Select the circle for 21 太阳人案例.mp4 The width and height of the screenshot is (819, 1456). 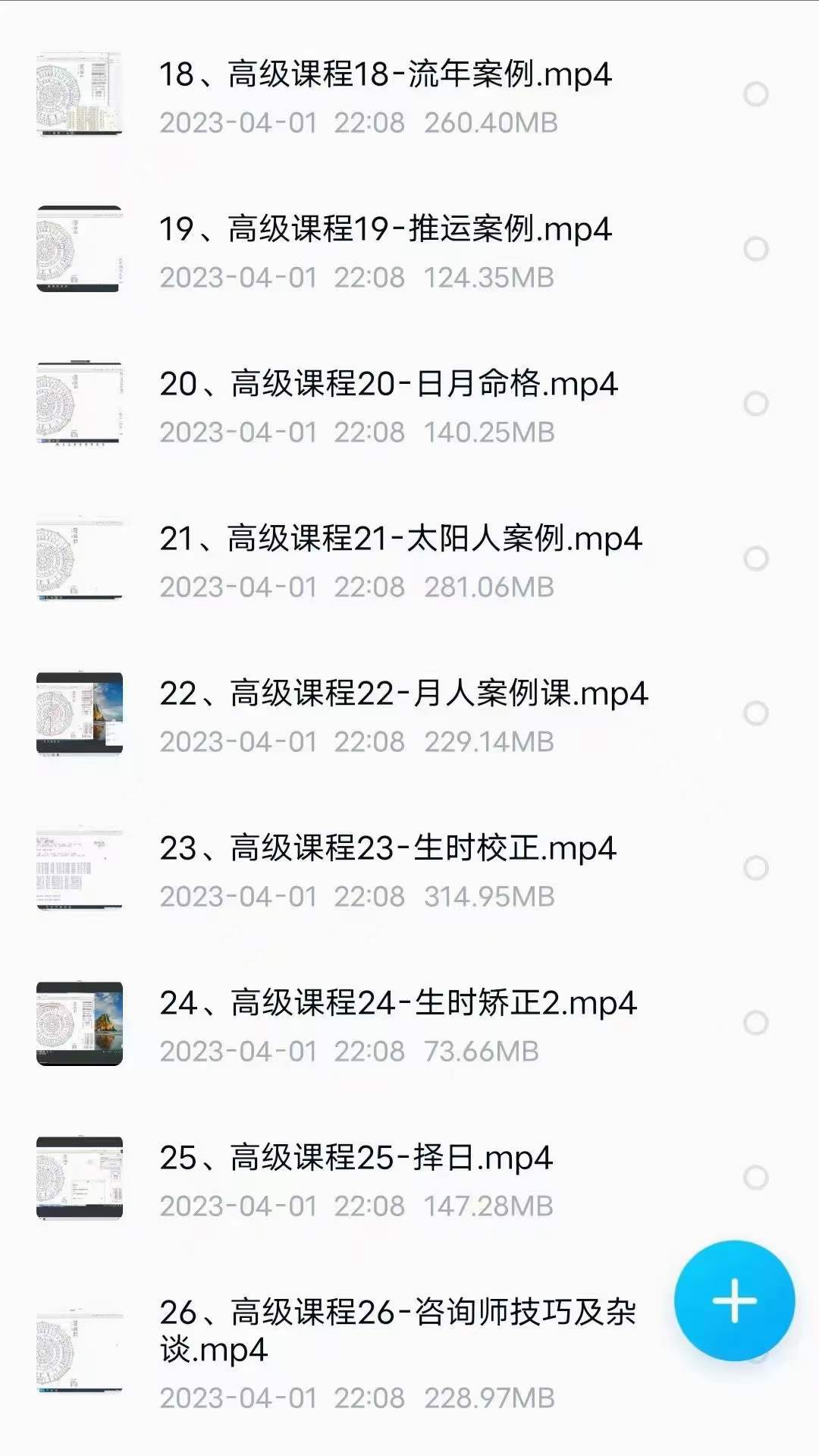click(755, 558)
